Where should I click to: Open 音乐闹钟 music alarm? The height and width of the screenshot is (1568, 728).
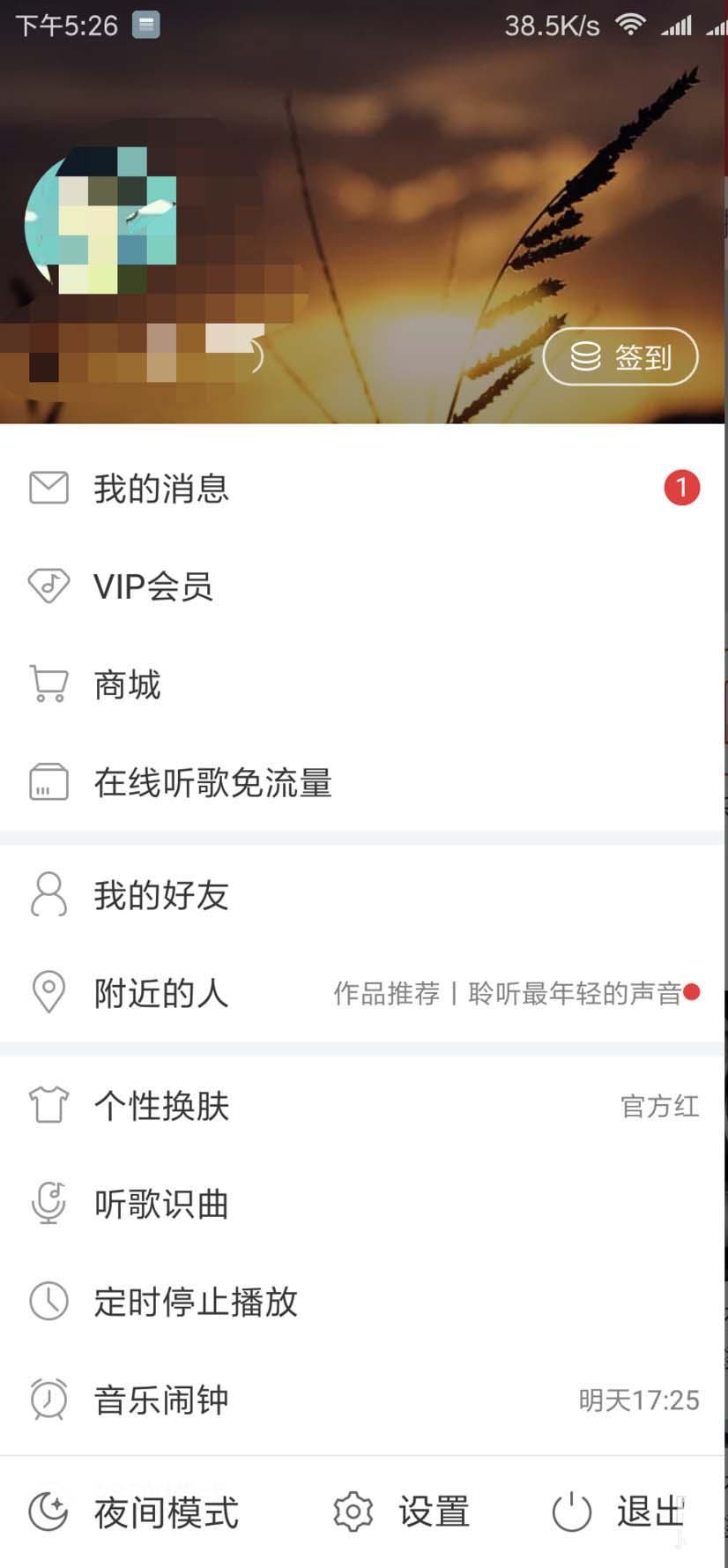[161, 1400]
